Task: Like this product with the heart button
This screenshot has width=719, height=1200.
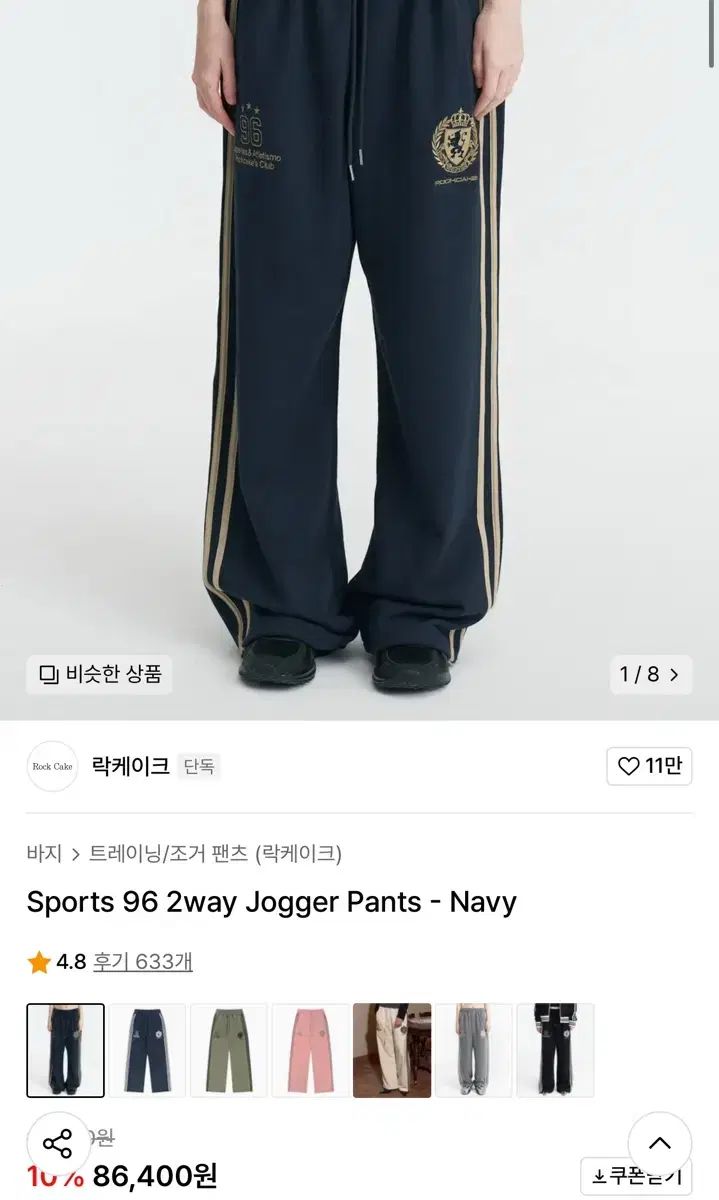Action: coord(649,767)
